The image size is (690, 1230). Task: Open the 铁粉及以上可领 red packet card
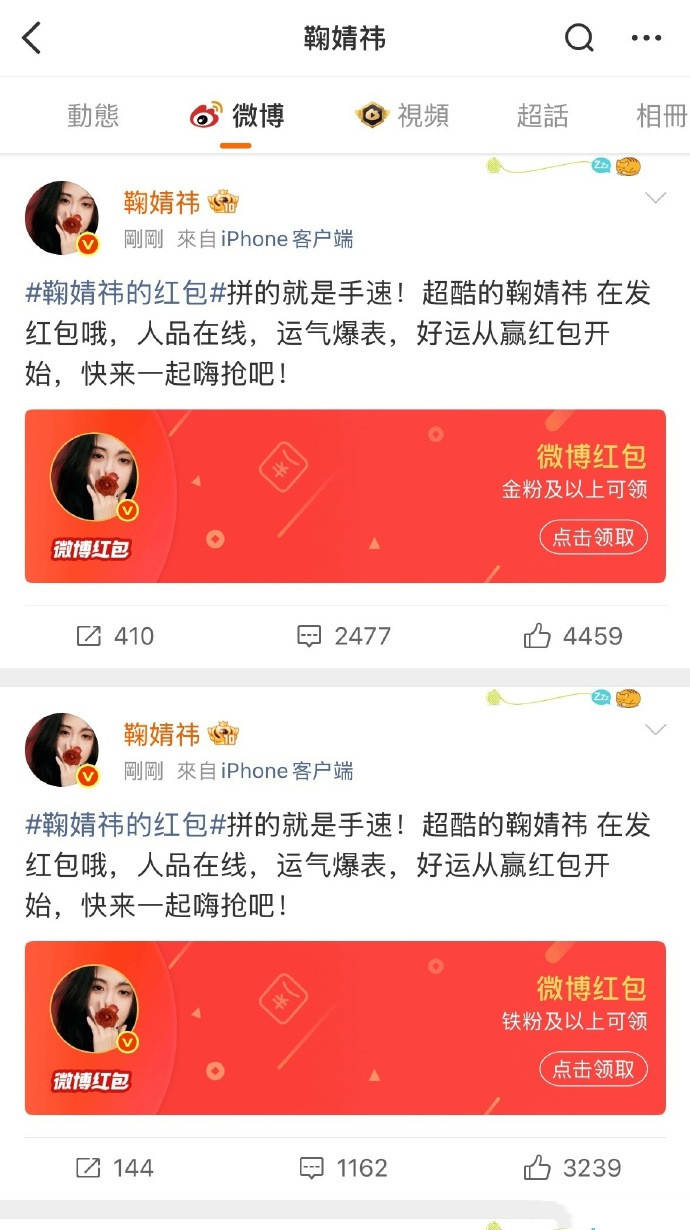[x=345, y=1028]
